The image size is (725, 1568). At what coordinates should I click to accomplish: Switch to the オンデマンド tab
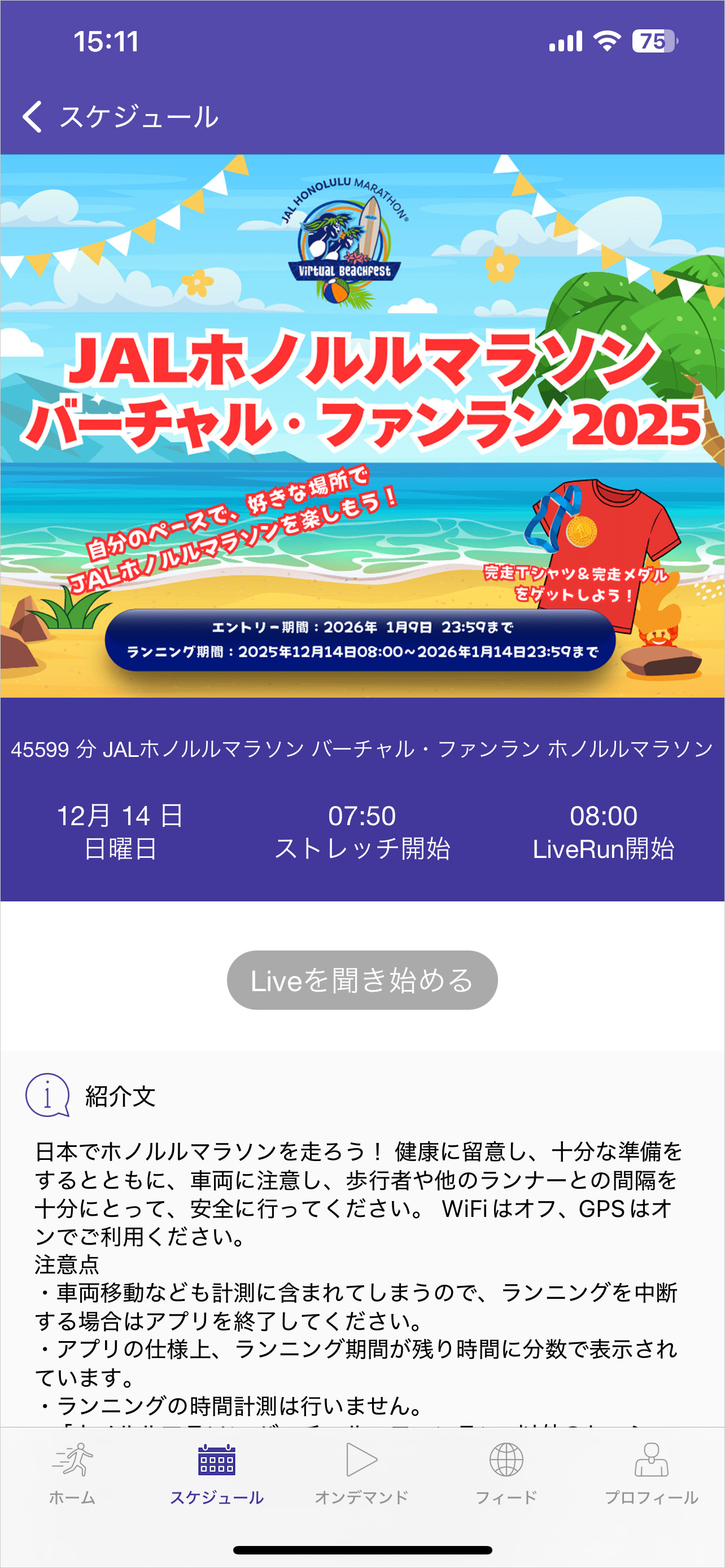point(361,1472)
